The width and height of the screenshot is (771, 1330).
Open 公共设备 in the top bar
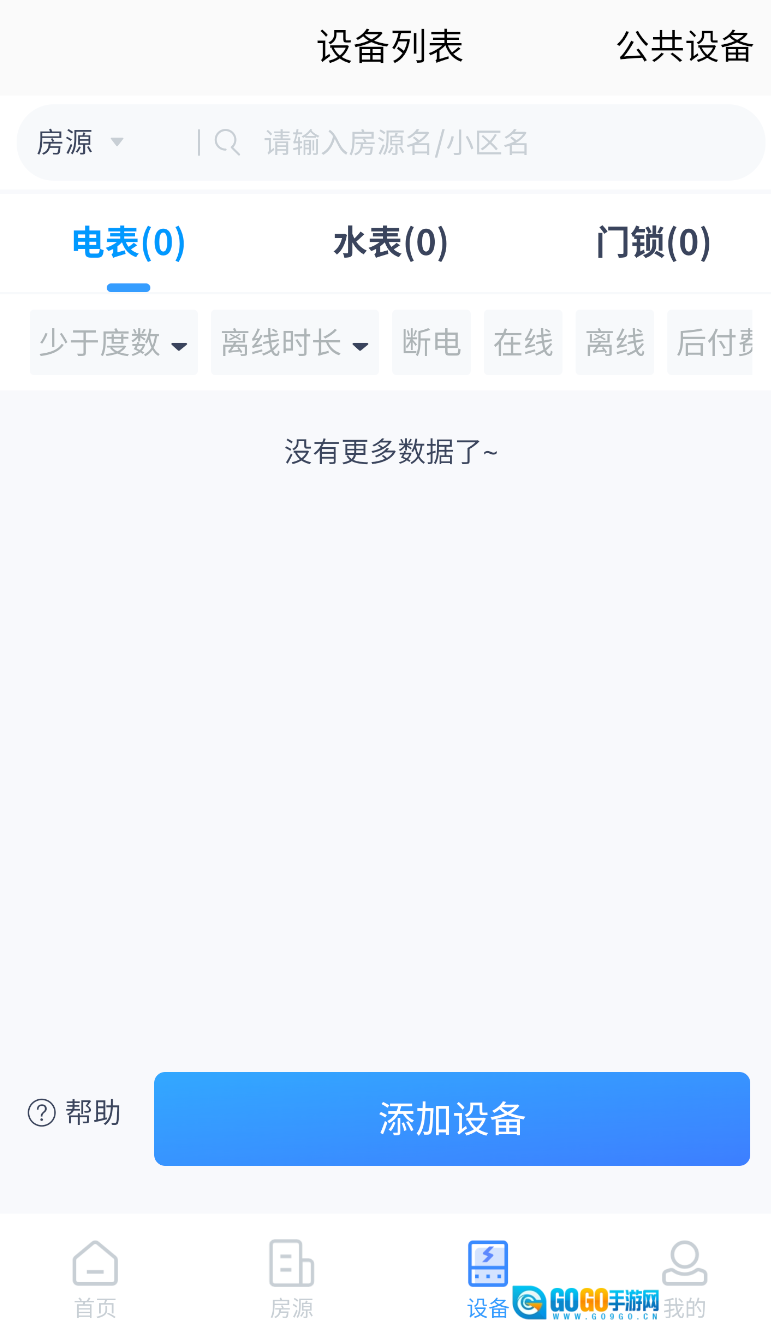pyautogui.click(x=684, y=47)
